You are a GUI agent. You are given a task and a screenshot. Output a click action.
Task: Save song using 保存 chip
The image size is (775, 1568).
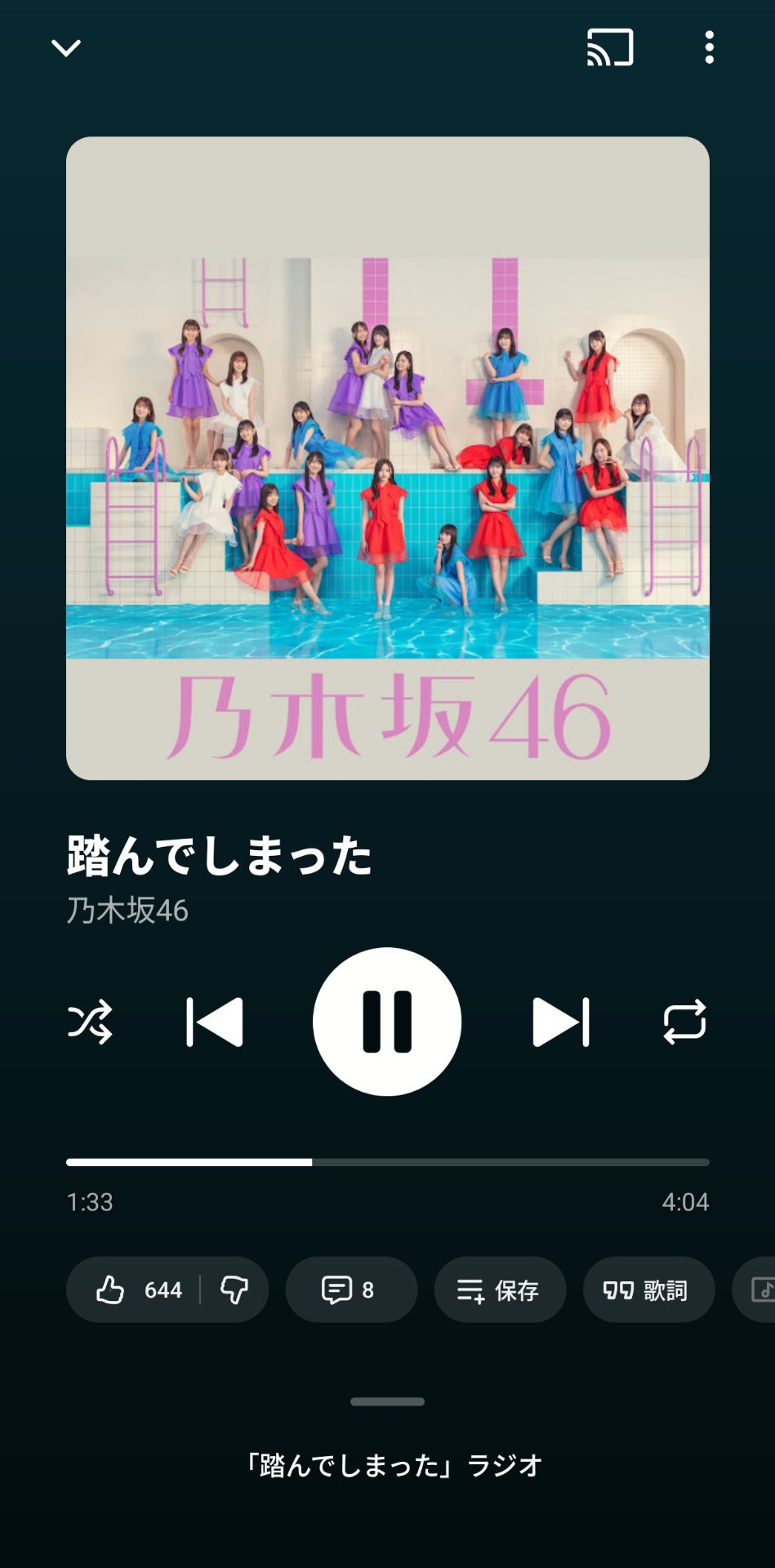tap(500, 1290)
